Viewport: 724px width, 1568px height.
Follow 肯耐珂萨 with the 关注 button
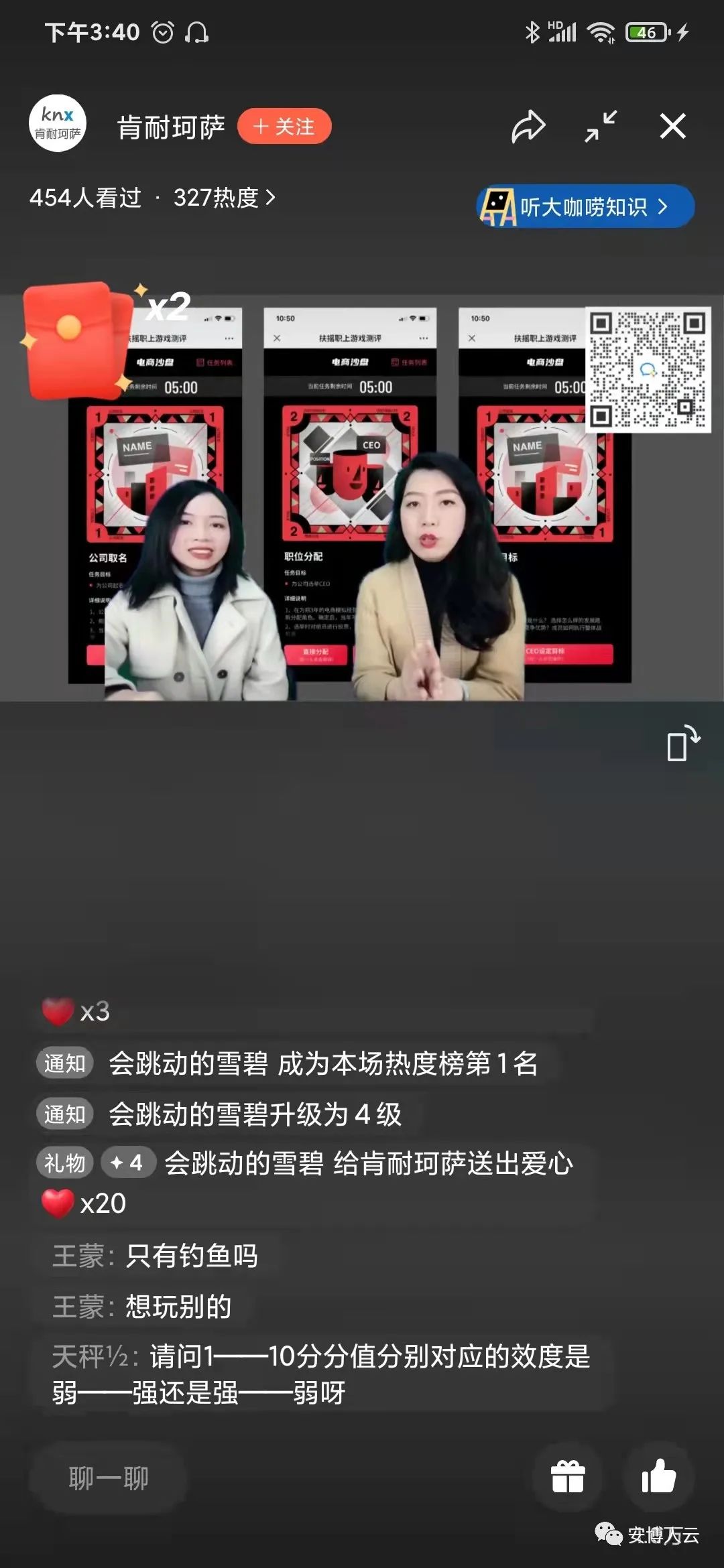(284, 126)
